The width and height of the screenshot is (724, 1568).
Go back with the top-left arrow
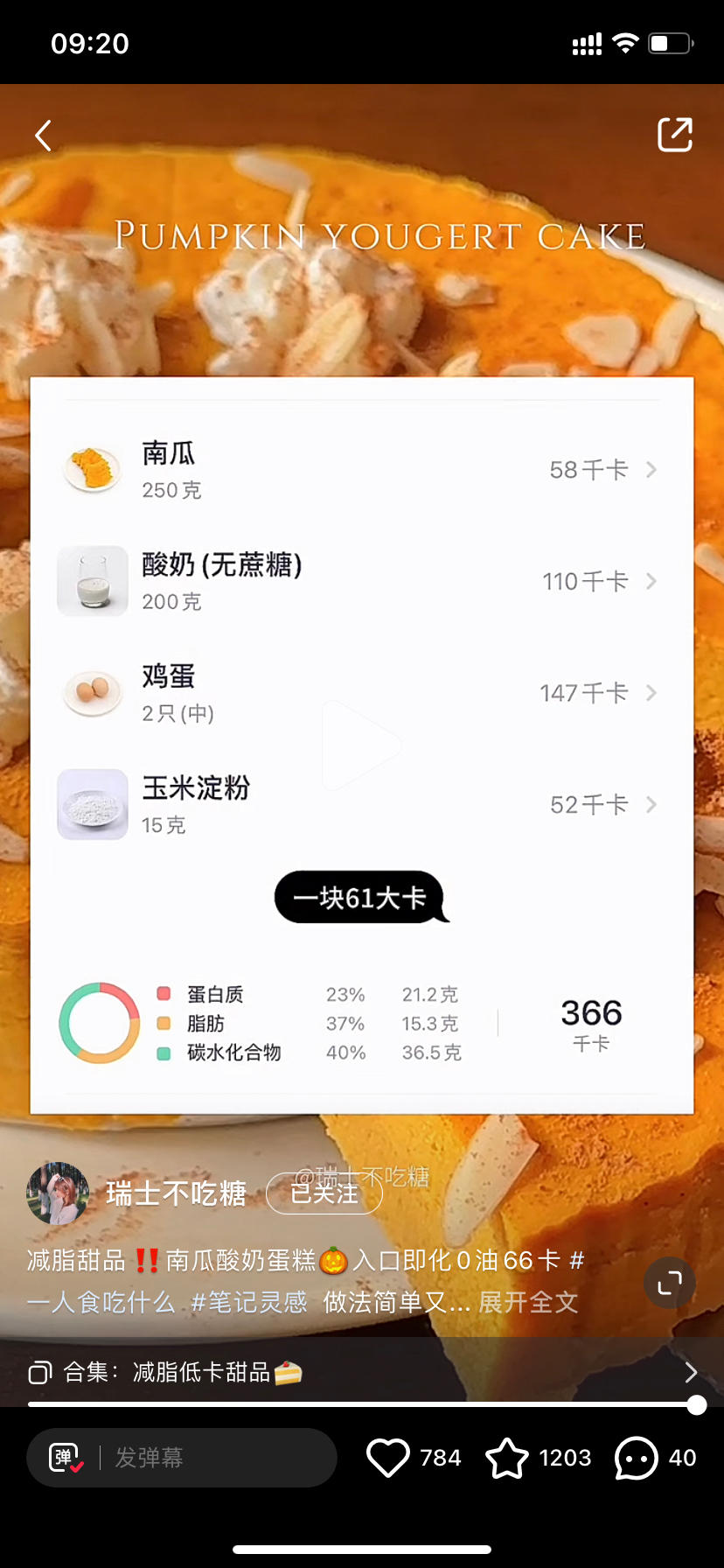[x=43, y=136]
